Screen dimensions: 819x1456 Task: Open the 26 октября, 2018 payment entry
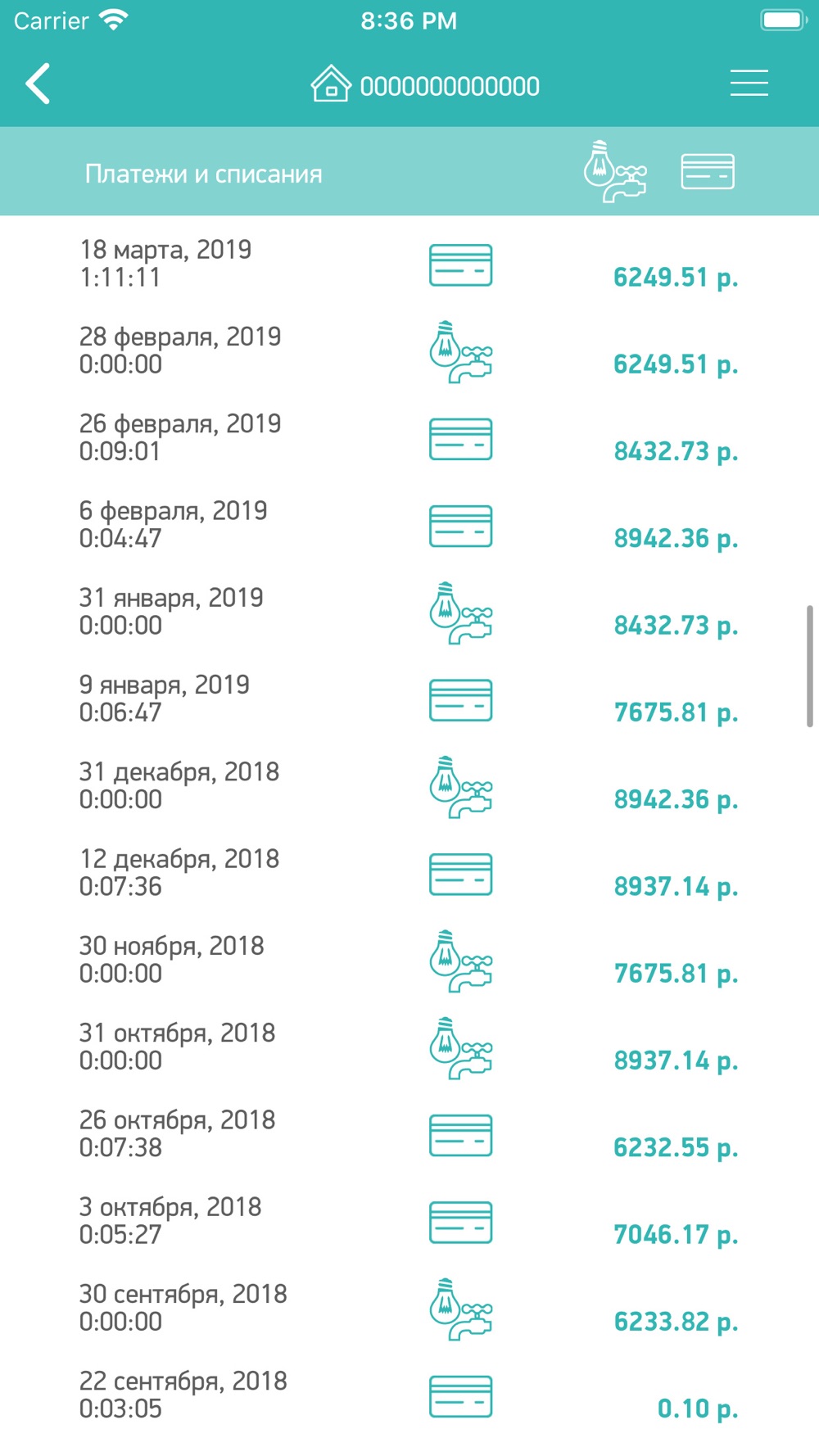[409, 1133]
